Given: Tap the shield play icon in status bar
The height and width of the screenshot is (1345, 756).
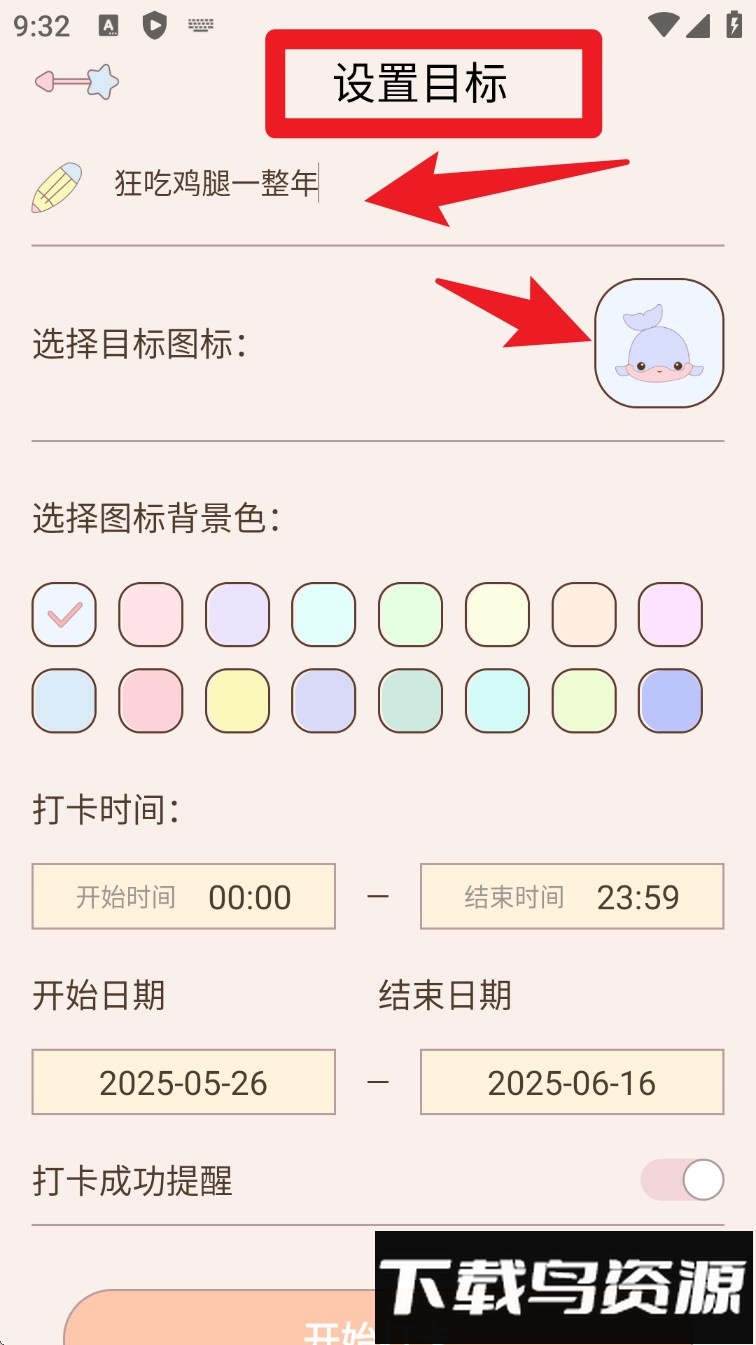Looking at the screenshot, I should click(153, 27).
